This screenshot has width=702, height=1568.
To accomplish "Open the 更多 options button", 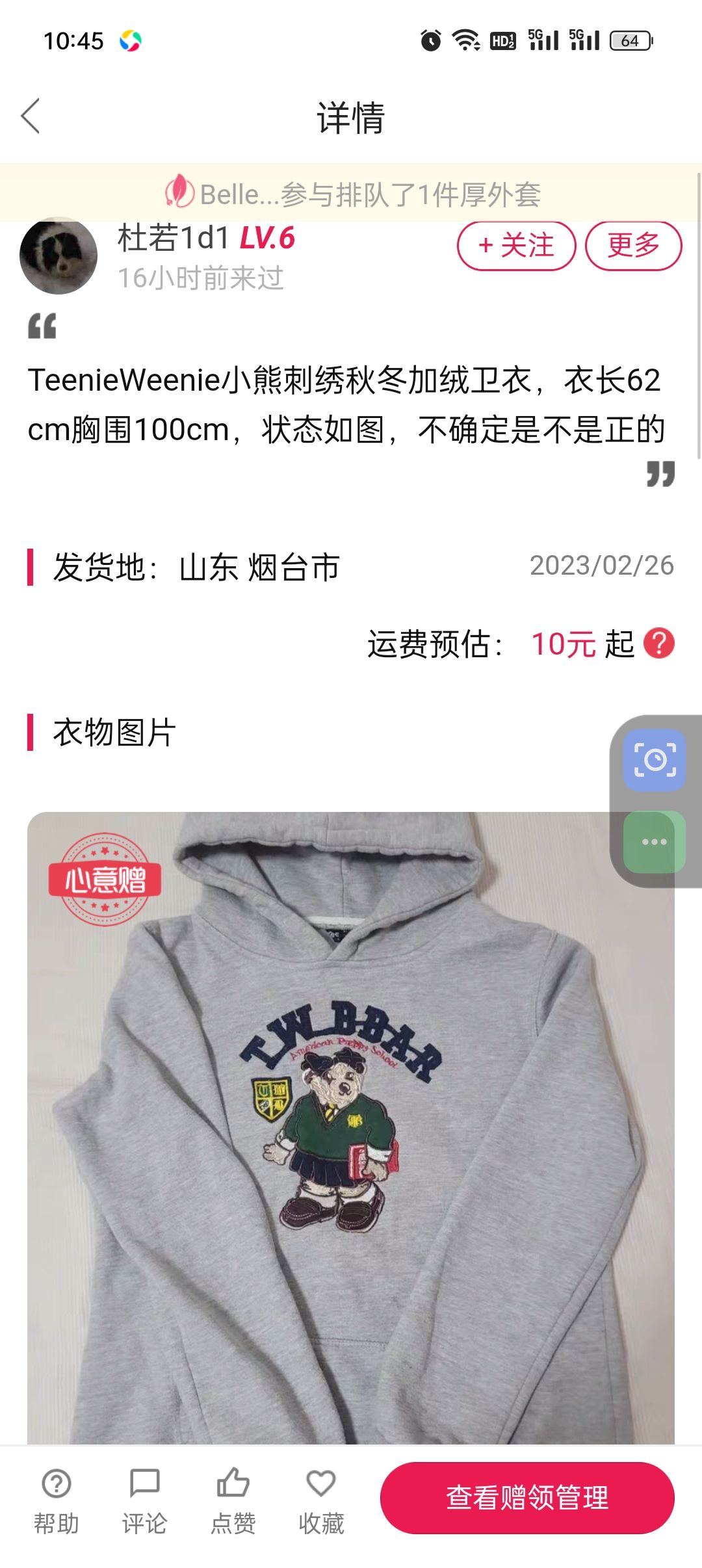I will point(634,246).
